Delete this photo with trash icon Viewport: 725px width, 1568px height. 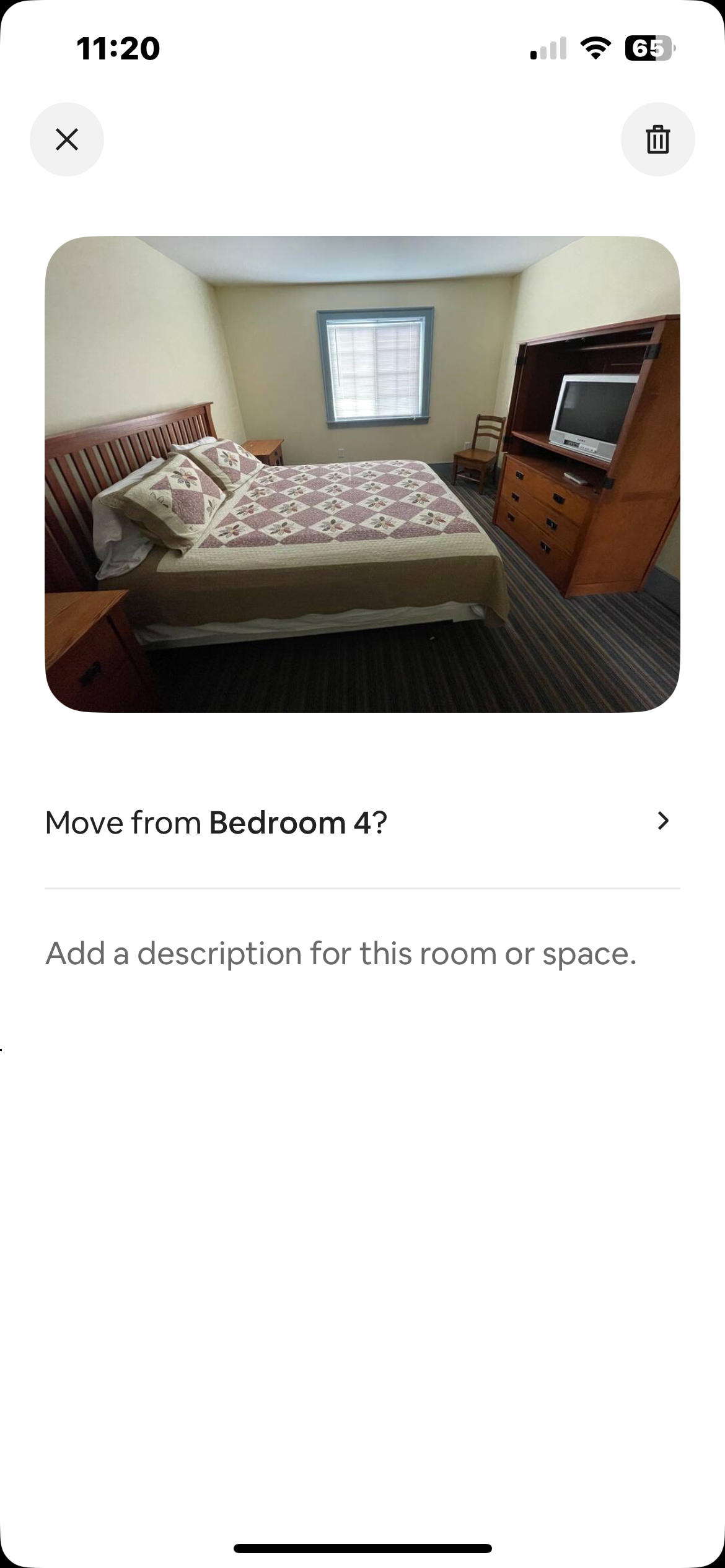coord(657,139)
